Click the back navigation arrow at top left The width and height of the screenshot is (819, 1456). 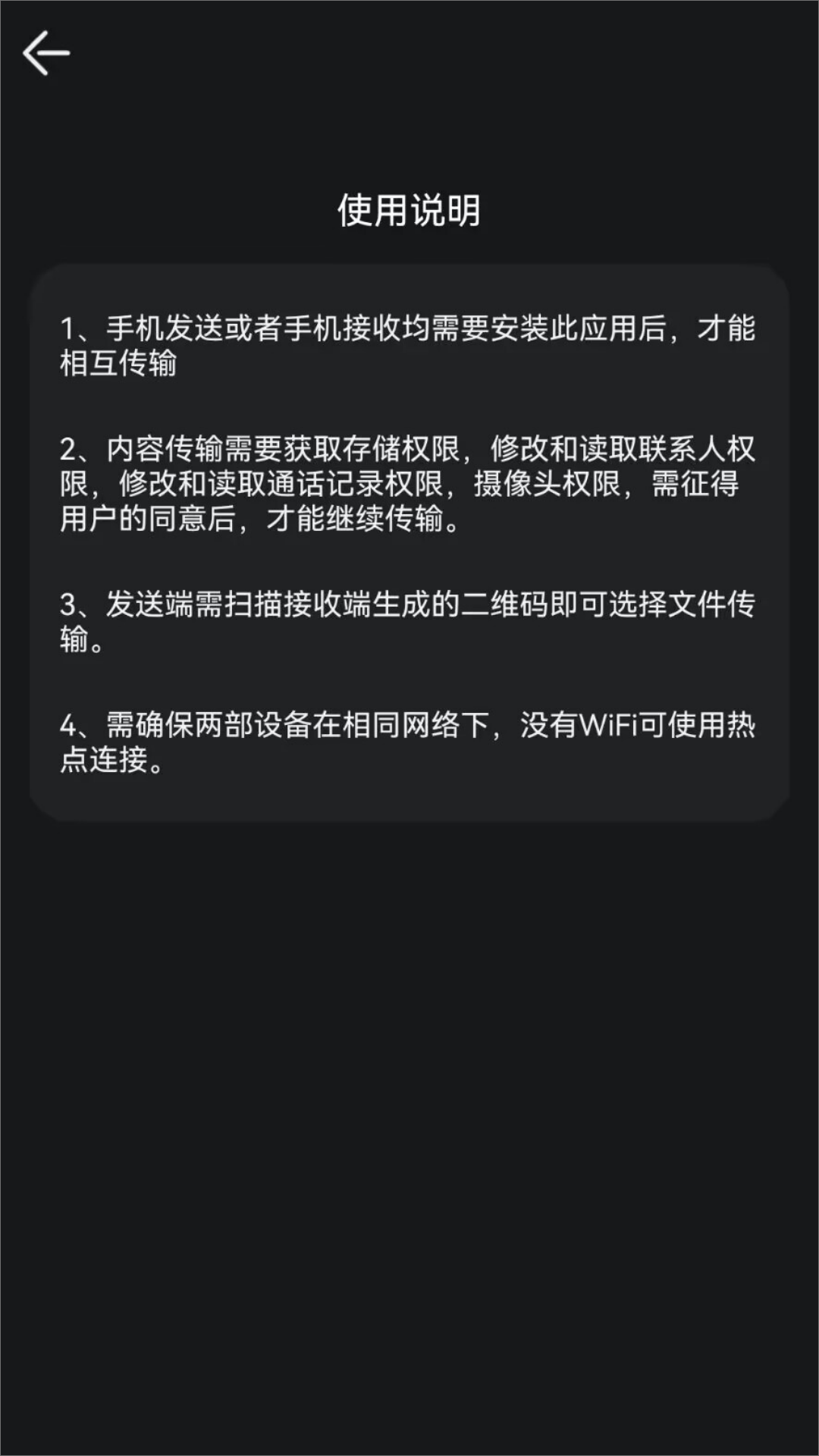click(x=45, y=52)
